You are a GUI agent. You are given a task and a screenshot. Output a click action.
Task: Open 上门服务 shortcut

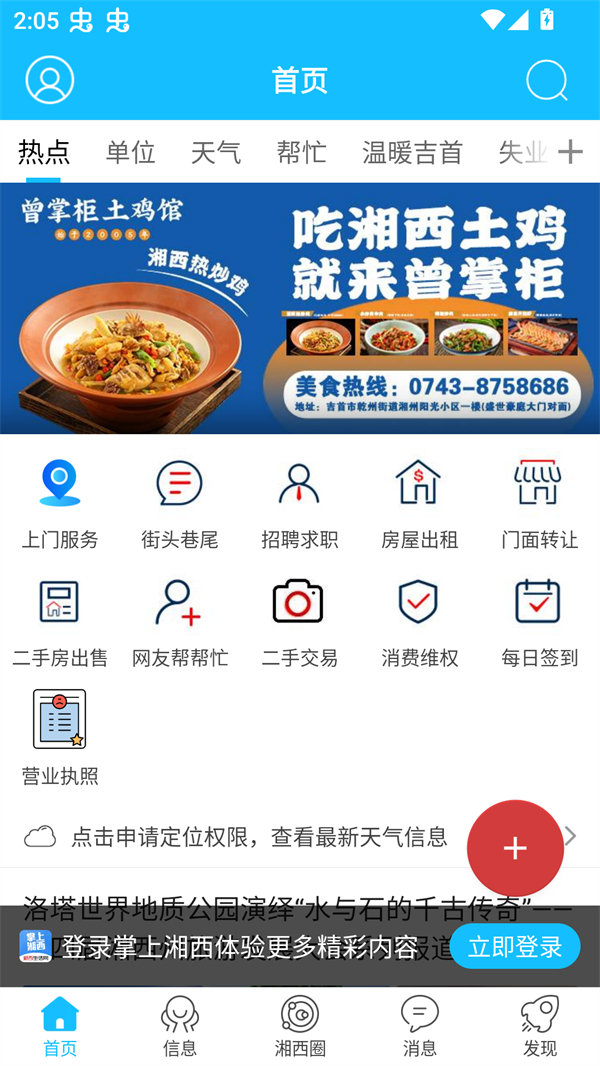[x=60, y=504]
